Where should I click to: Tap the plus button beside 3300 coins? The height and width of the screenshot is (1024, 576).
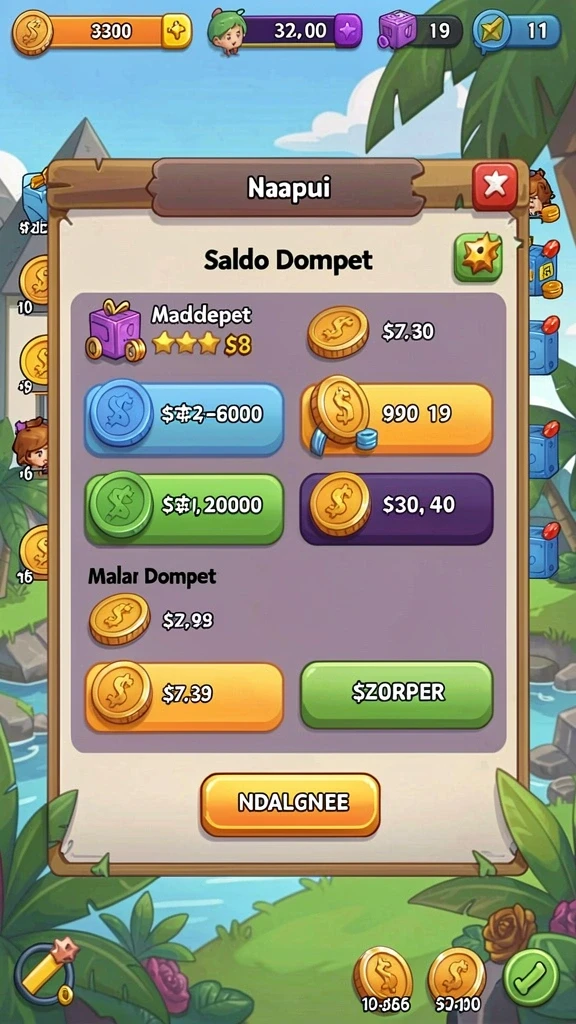(176, 31)
